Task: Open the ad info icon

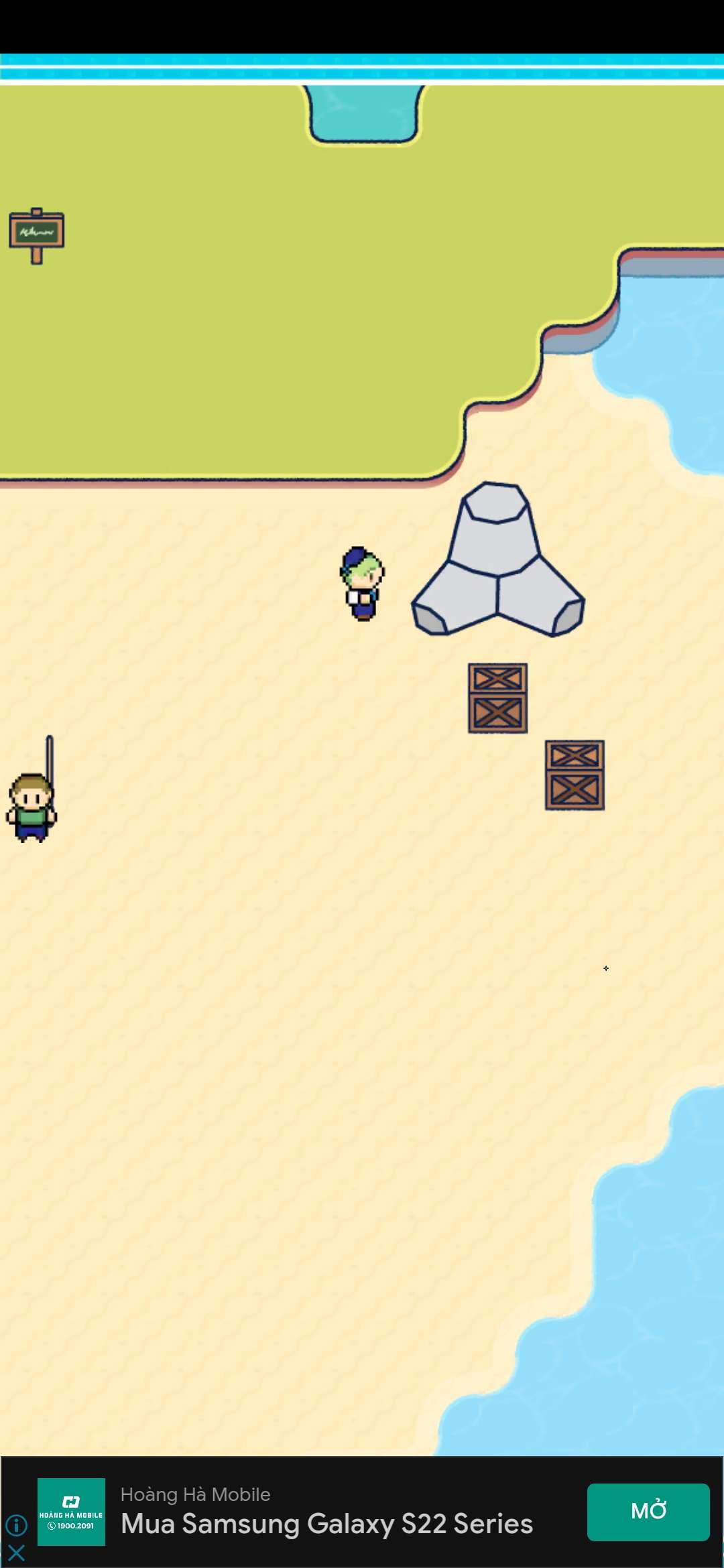Action: point(16,1525)
